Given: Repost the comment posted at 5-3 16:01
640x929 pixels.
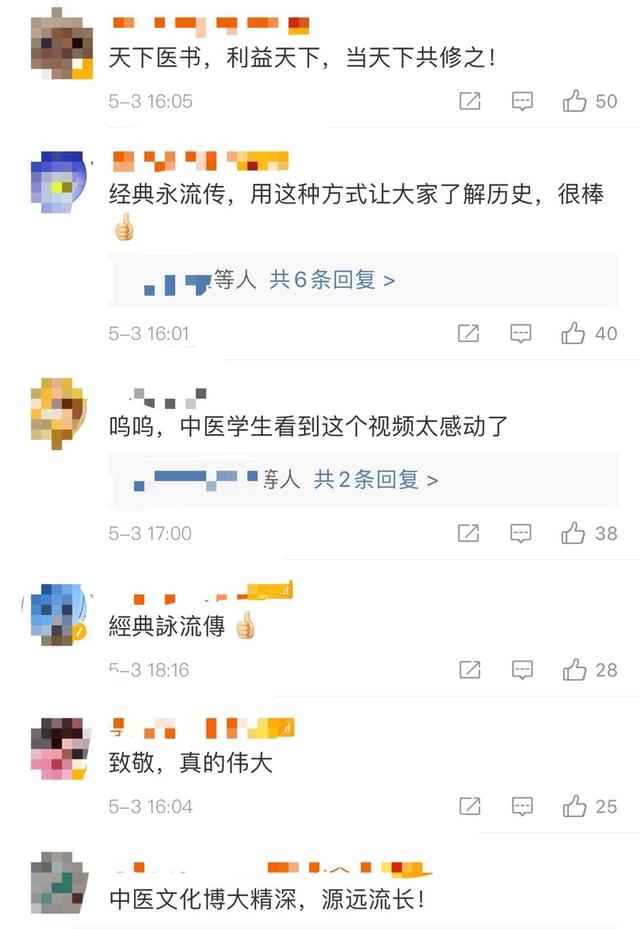Looking at the screenshot, I should 469,333.
